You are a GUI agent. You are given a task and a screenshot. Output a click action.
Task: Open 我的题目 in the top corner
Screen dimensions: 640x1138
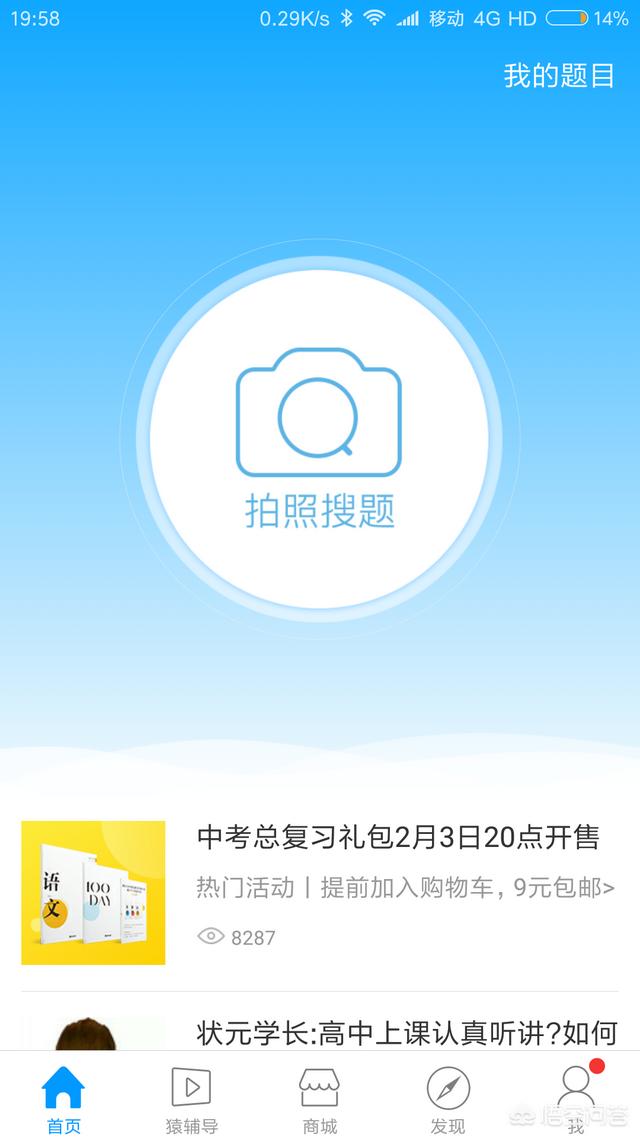pos(559,75)
